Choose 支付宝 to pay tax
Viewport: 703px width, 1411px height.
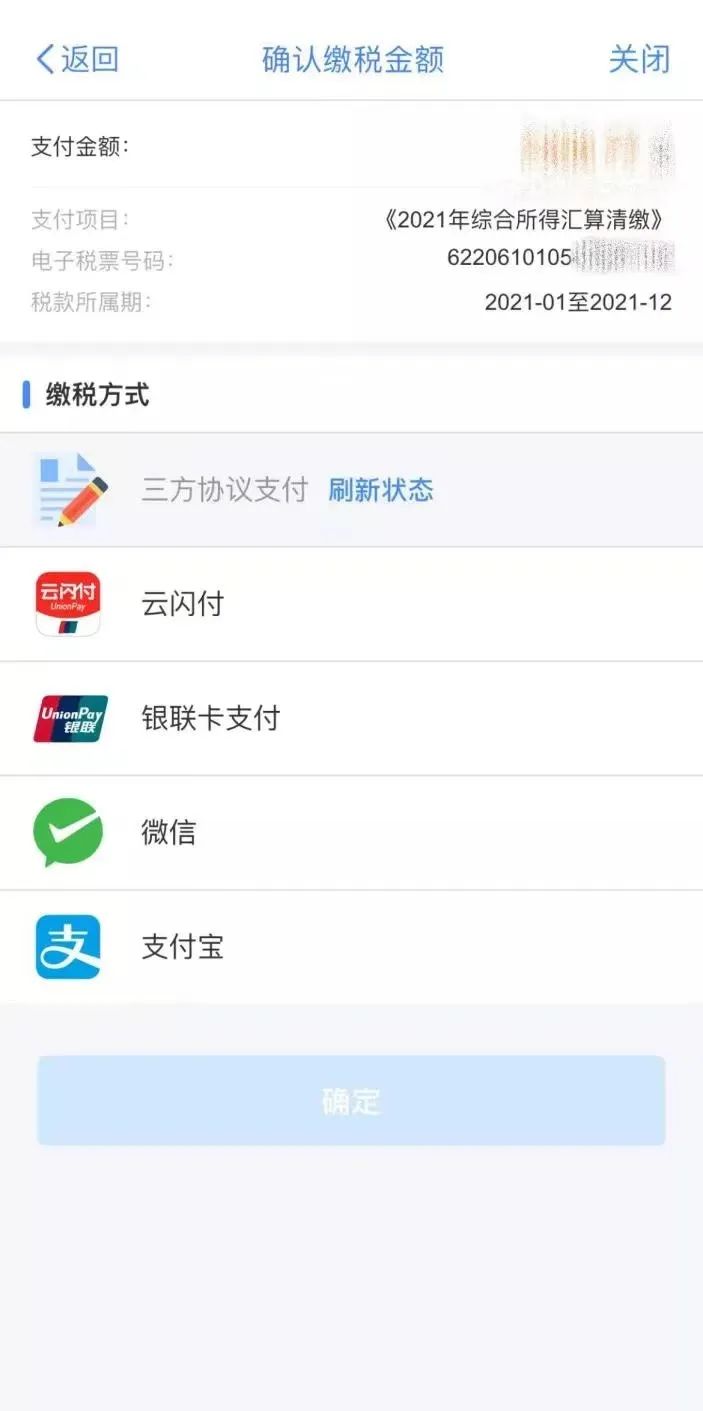click(182, 947)
